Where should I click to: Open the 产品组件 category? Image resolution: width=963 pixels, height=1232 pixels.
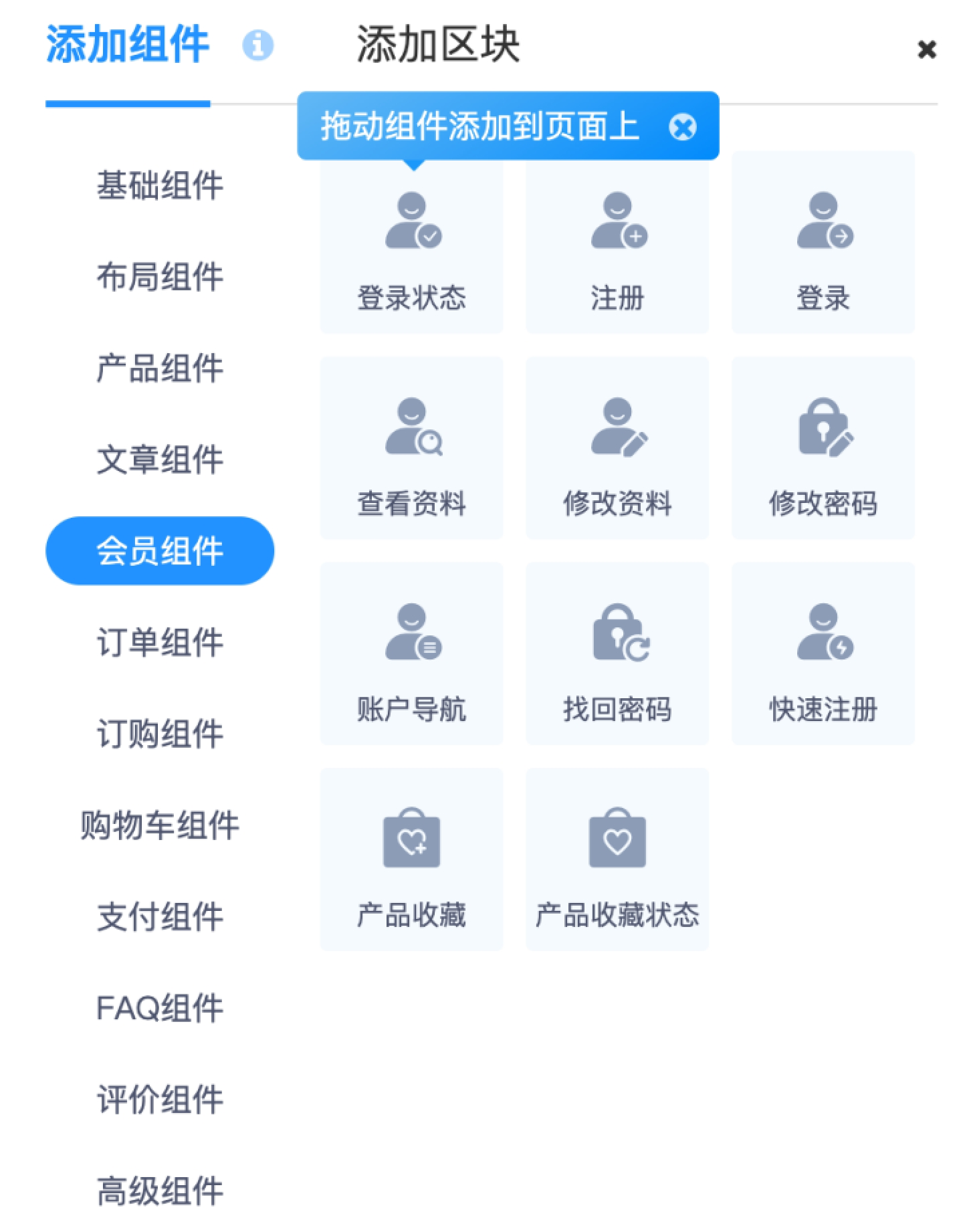(x=159, y=369)
